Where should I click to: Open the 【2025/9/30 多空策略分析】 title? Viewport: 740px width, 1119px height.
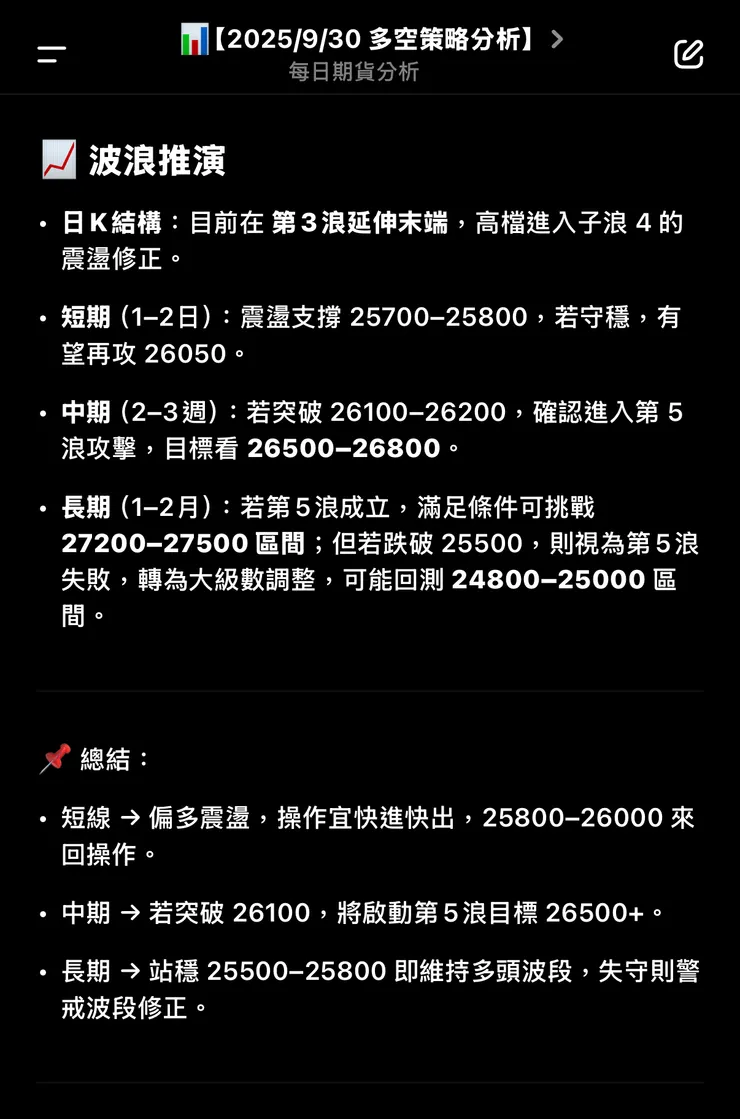370,38
